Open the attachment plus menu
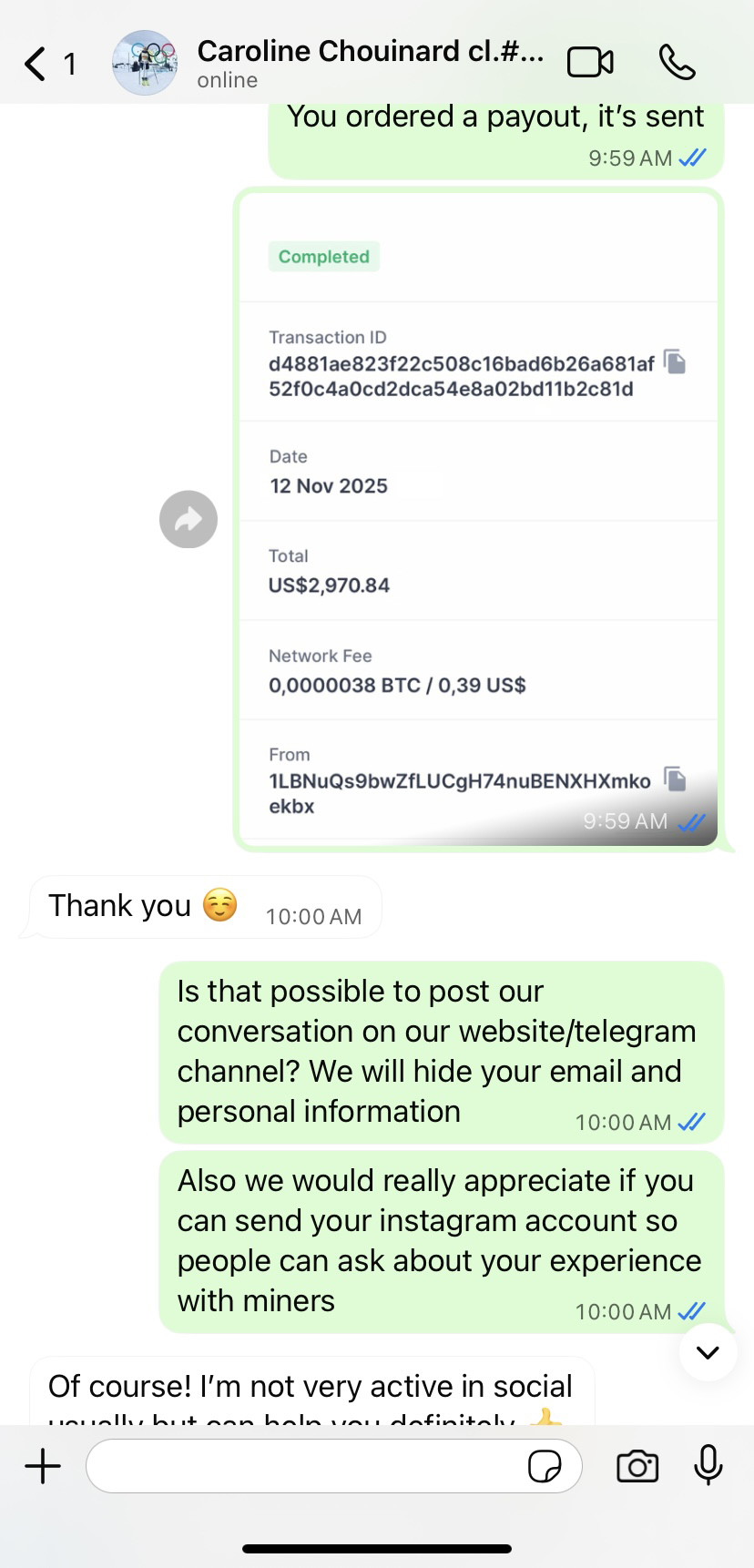 coord(43,1466)
